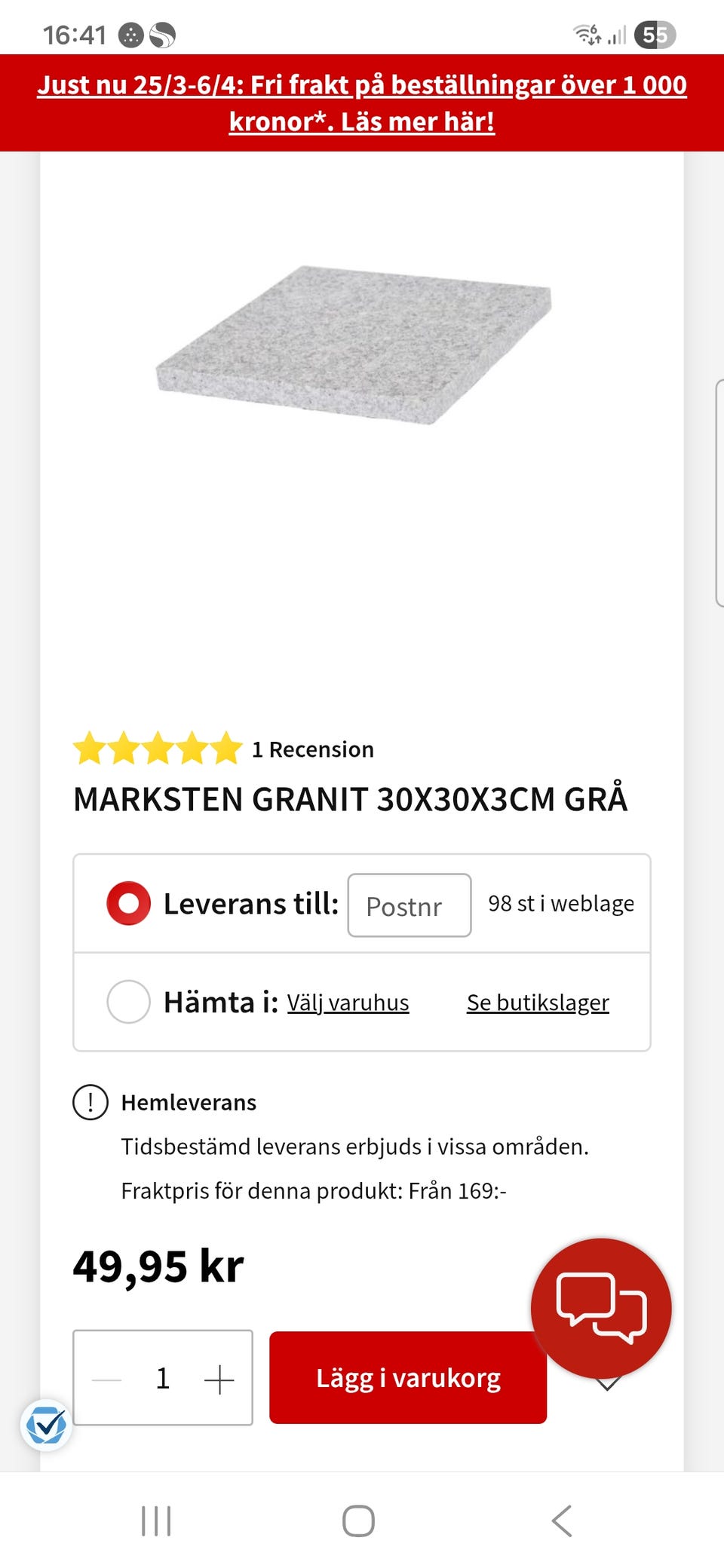The height and width of the screenshot is (1568, 724).
Task: Select the 'Hämta i' pickup radio button
Action: coord(127,1002)
